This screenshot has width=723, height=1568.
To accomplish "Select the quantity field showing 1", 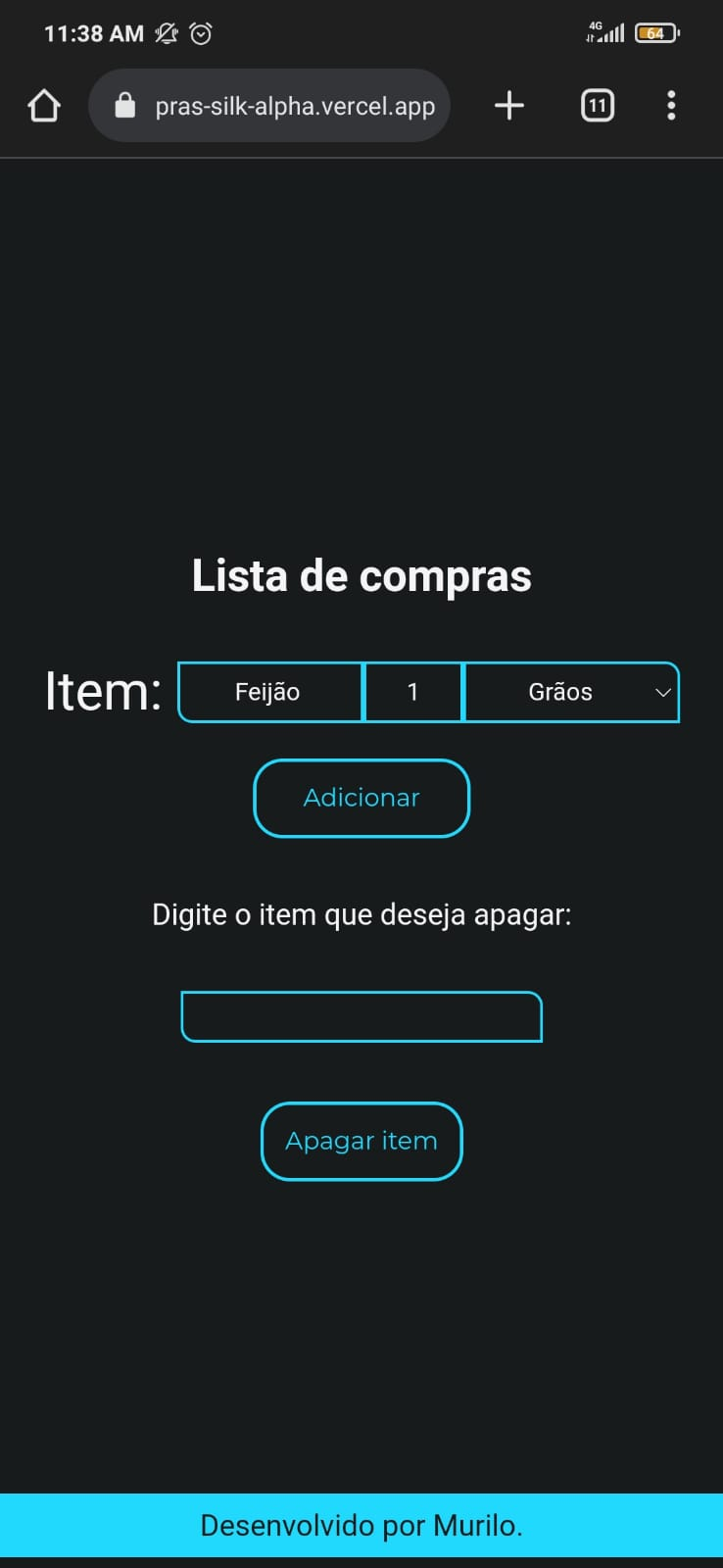I will click(x=412, y=692).
